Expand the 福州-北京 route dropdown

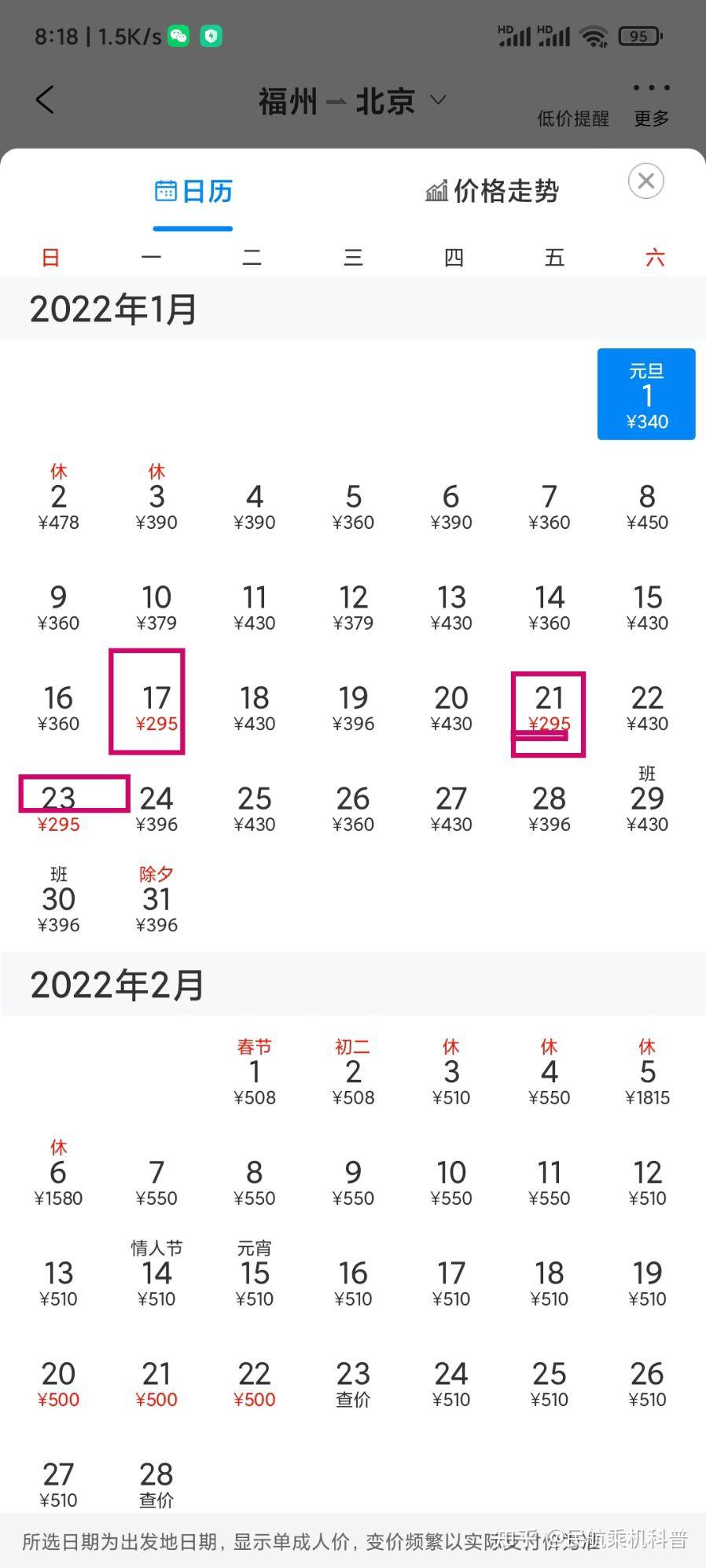[x=438, y=101]
